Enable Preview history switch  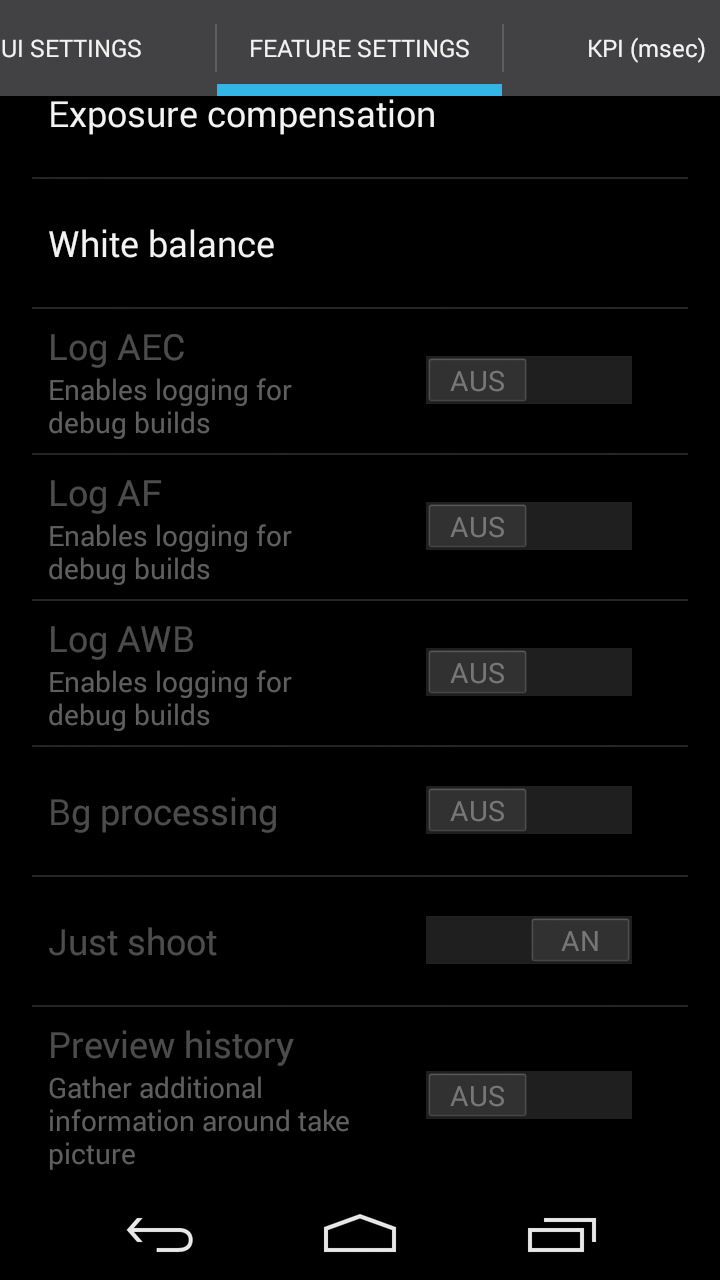pyautogui.click(x=529, y=1095)
